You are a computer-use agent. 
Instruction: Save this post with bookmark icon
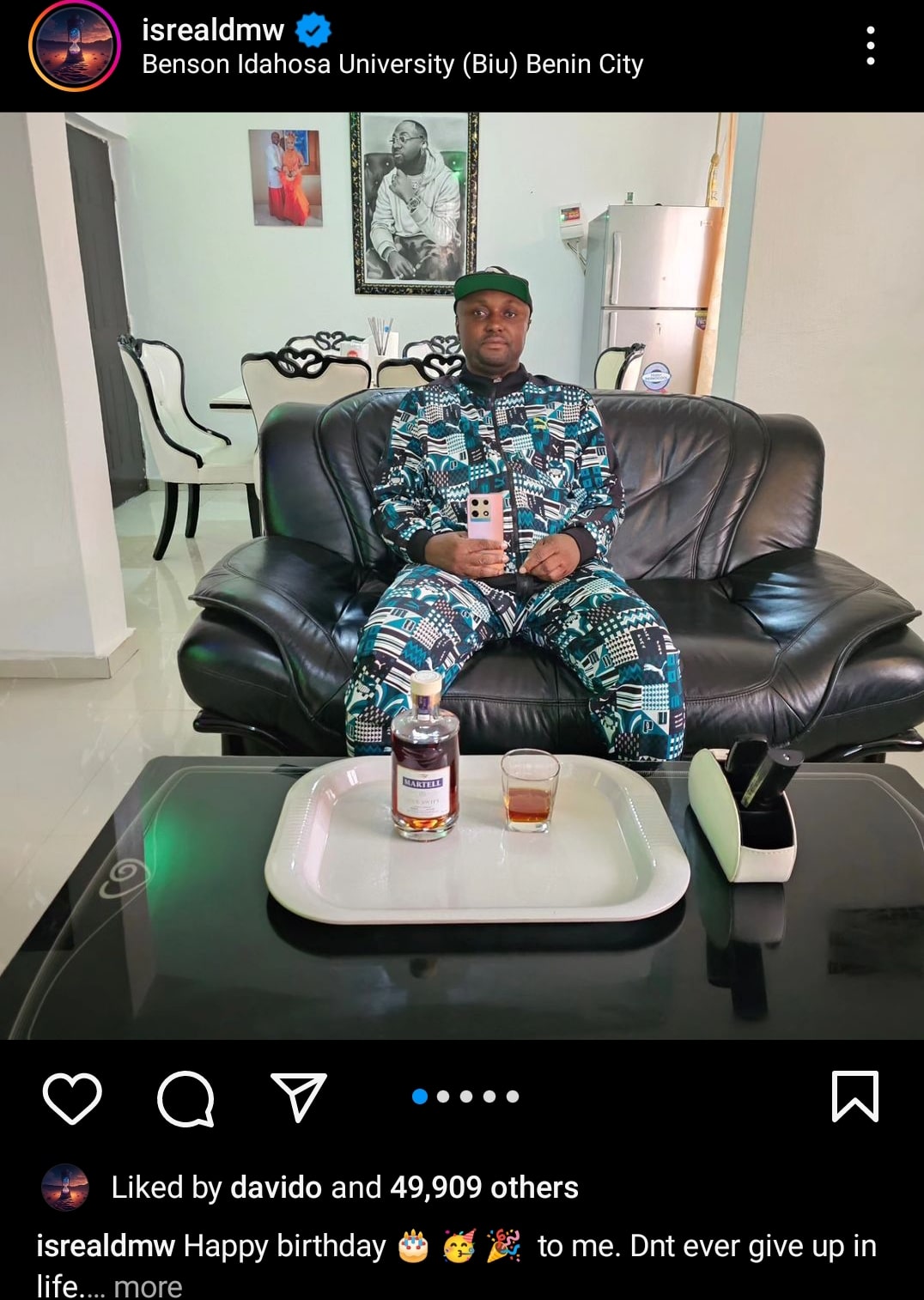pos(855,1096)
